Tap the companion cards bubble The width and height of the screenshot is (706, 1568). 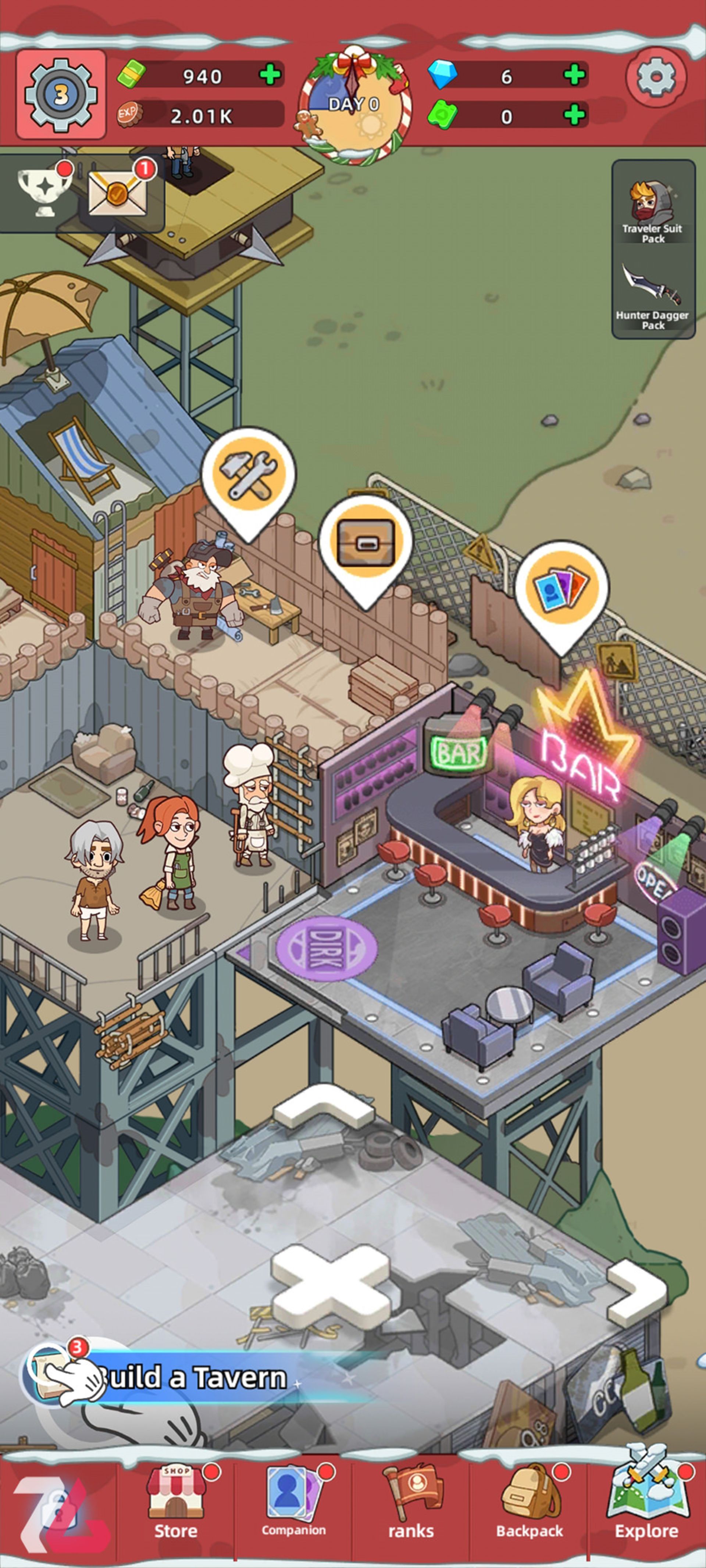tap(561, 587)
